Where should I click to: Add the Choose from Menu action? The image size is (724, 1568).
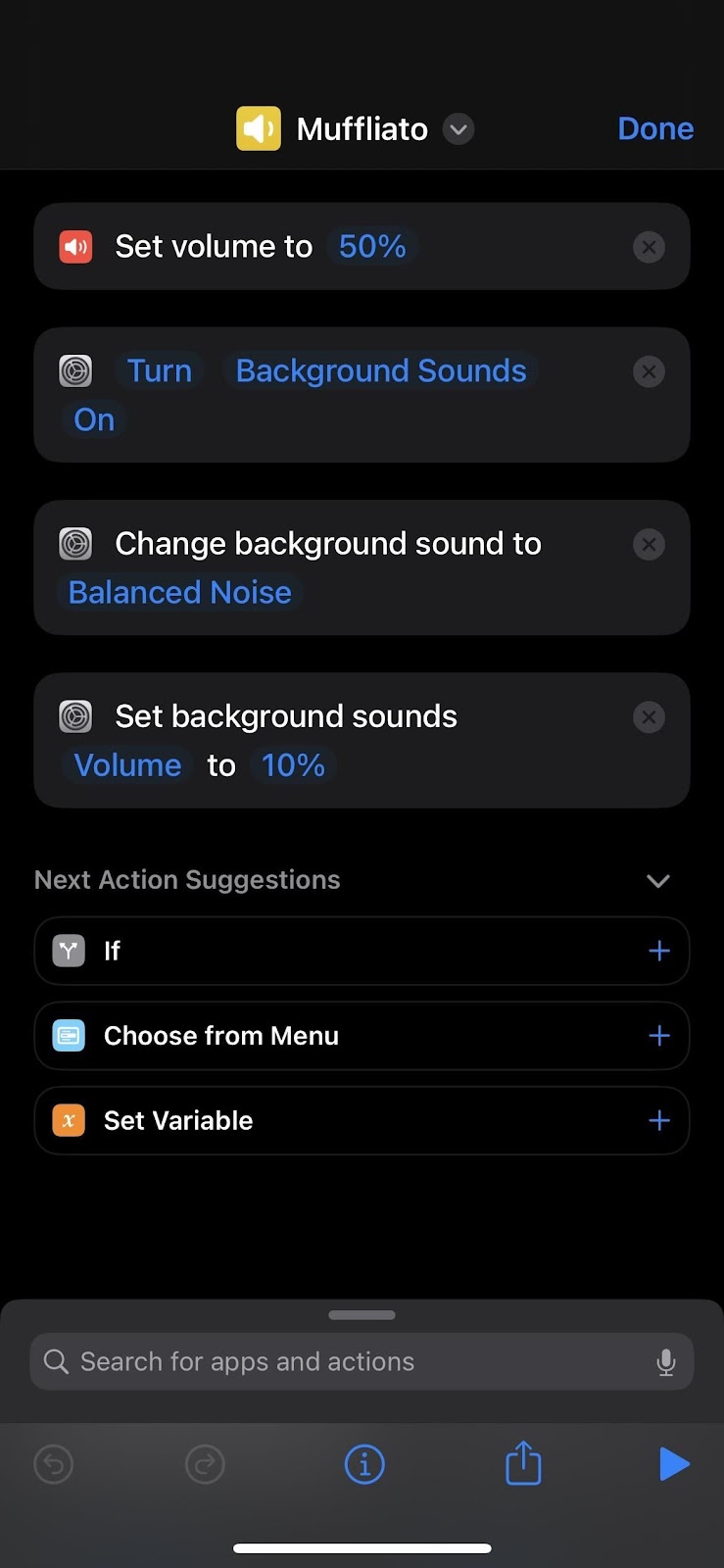click(659, 1036)
